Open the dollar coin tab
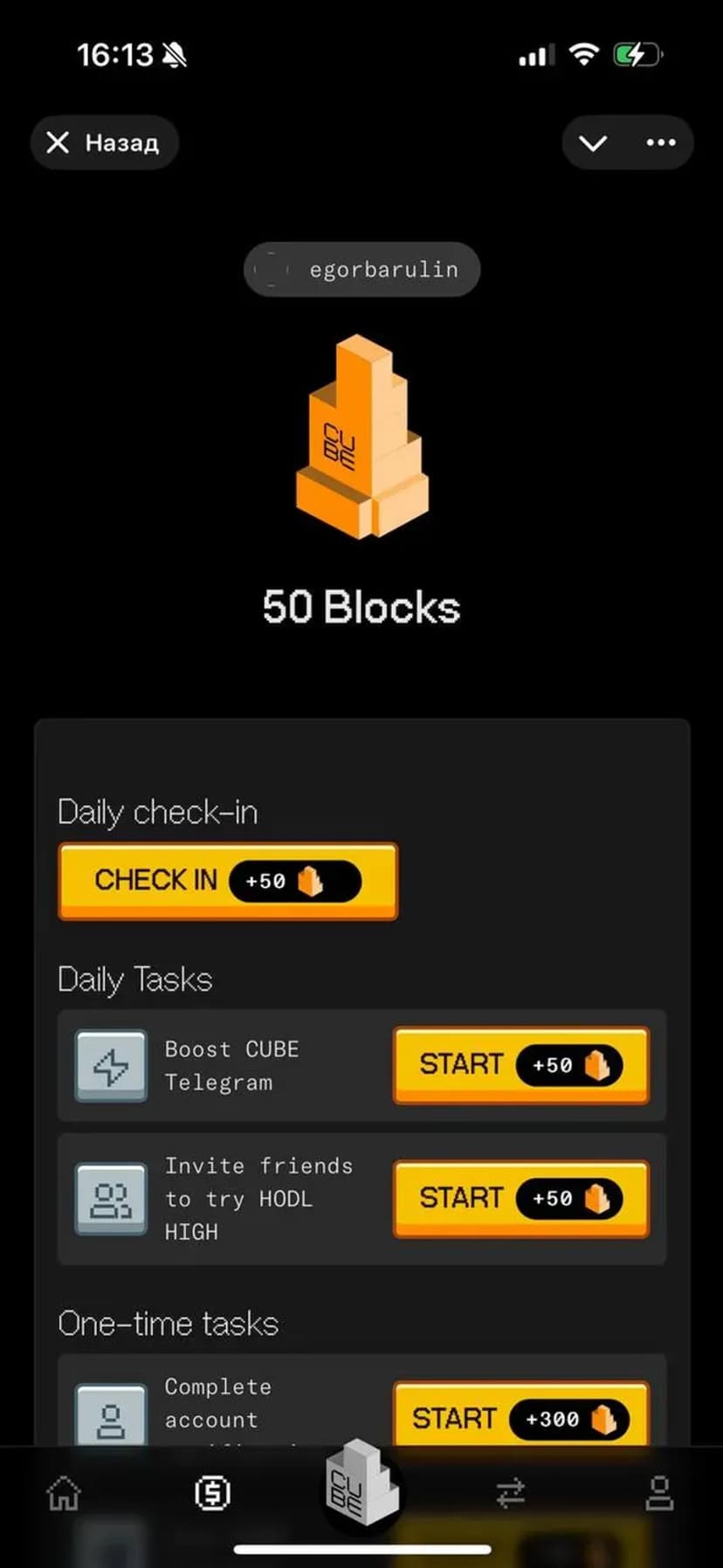723x1568 pixels. (212, 1494)
